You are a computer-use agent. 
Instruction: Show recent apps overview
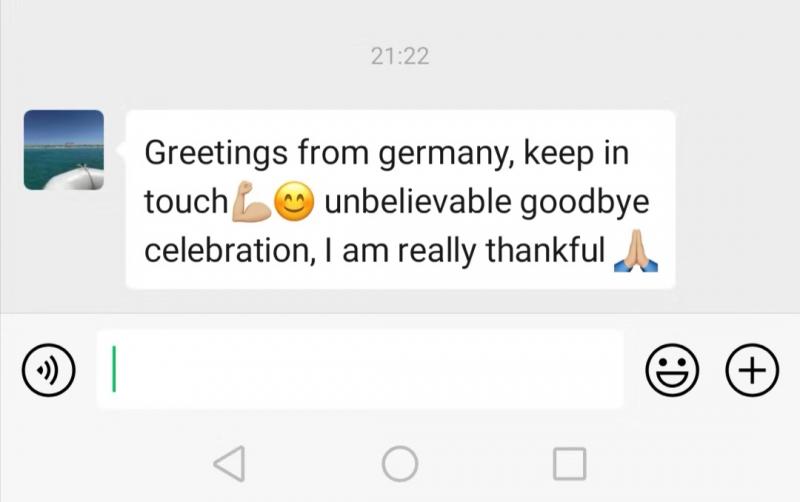569,463
